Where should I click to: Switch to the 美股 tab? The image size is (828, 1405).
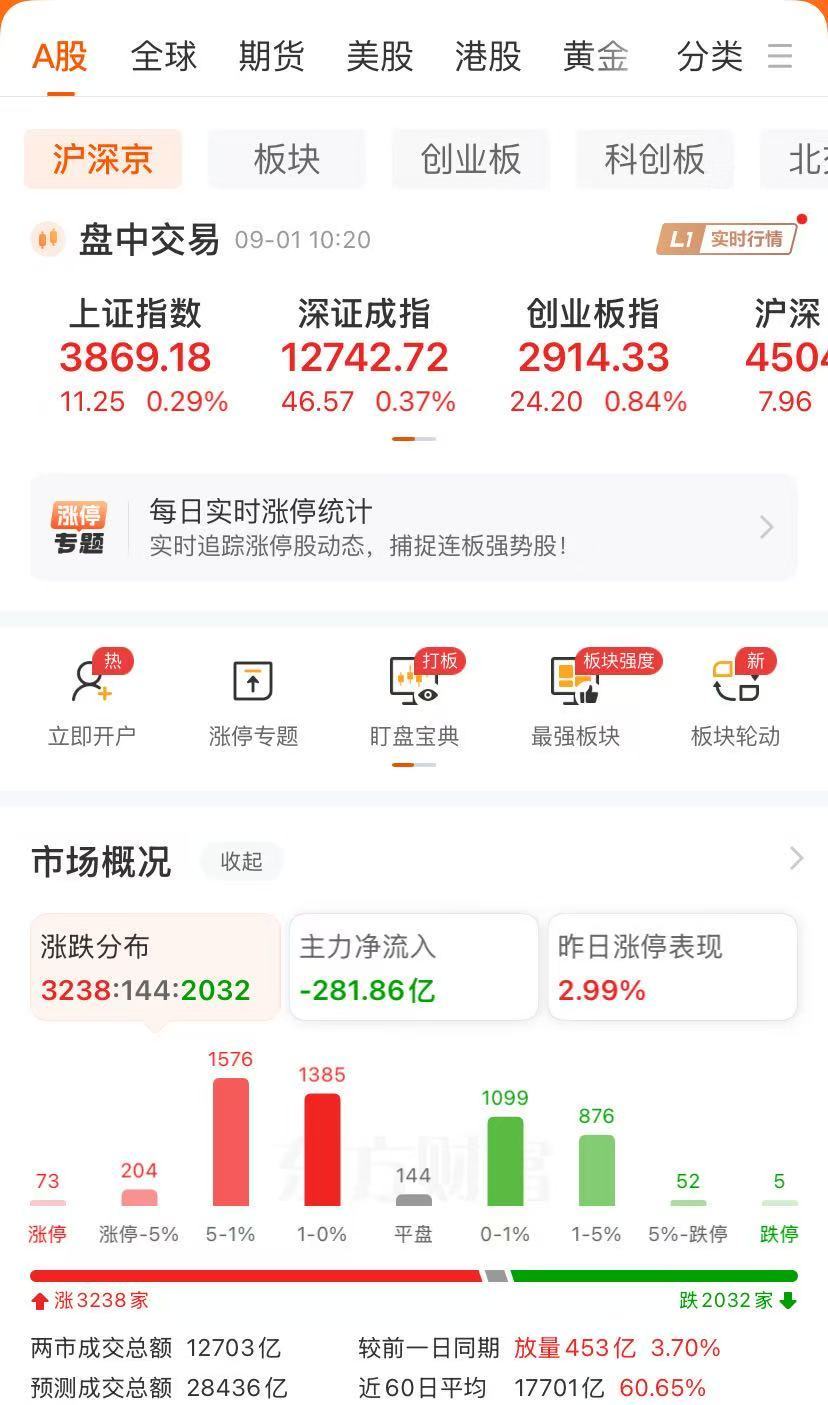[x=378, y=57]
